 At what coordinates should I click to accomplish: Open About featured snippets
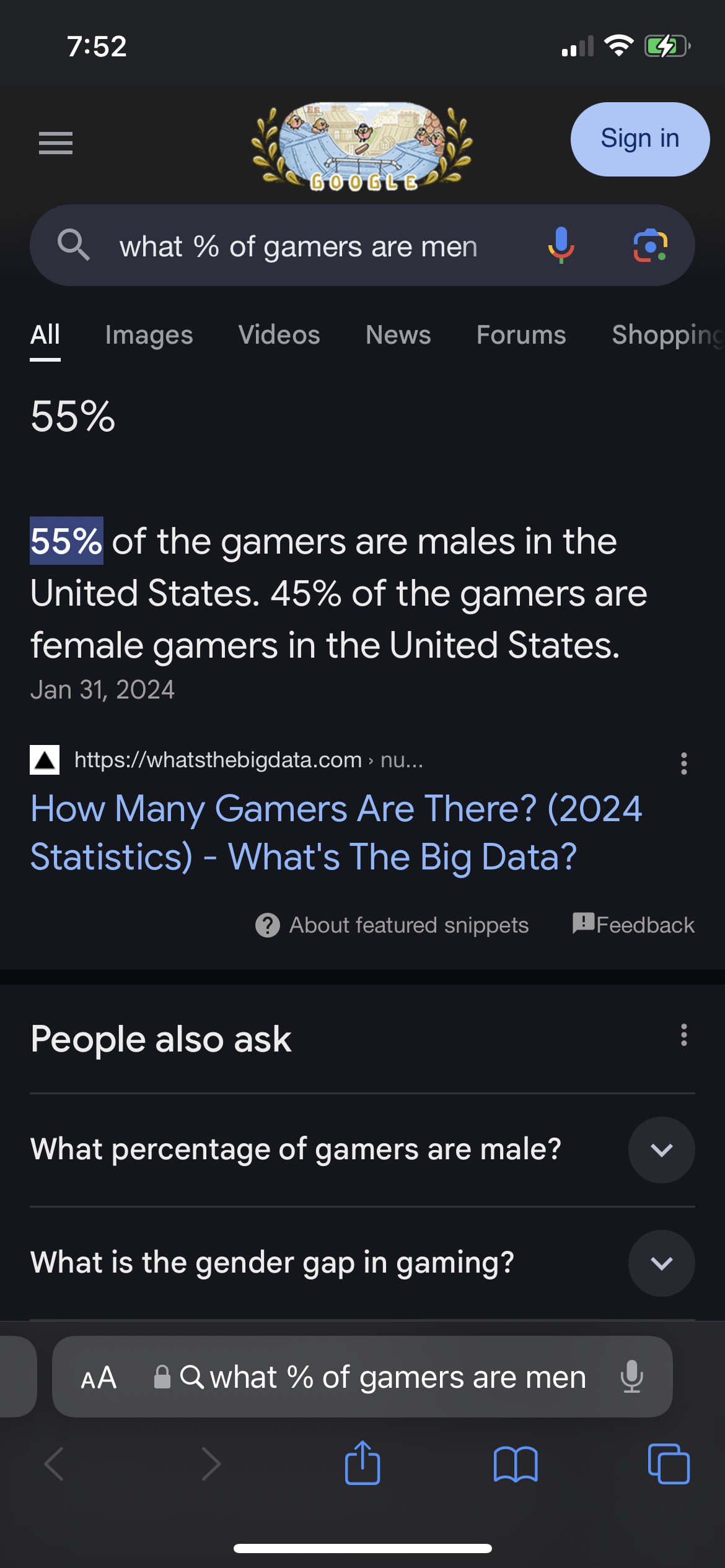[392, 925]
